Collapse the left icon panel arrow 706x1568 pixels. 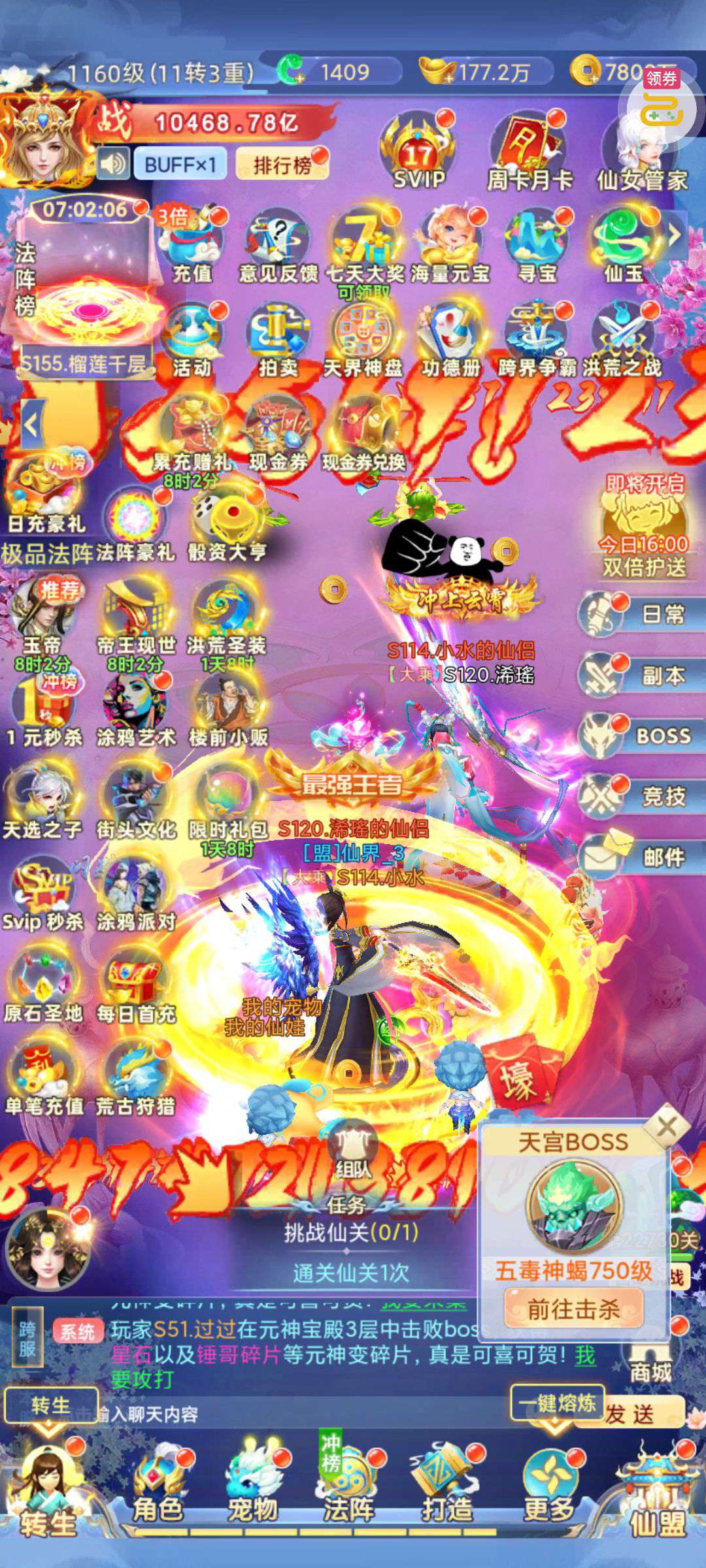(32, 425)
